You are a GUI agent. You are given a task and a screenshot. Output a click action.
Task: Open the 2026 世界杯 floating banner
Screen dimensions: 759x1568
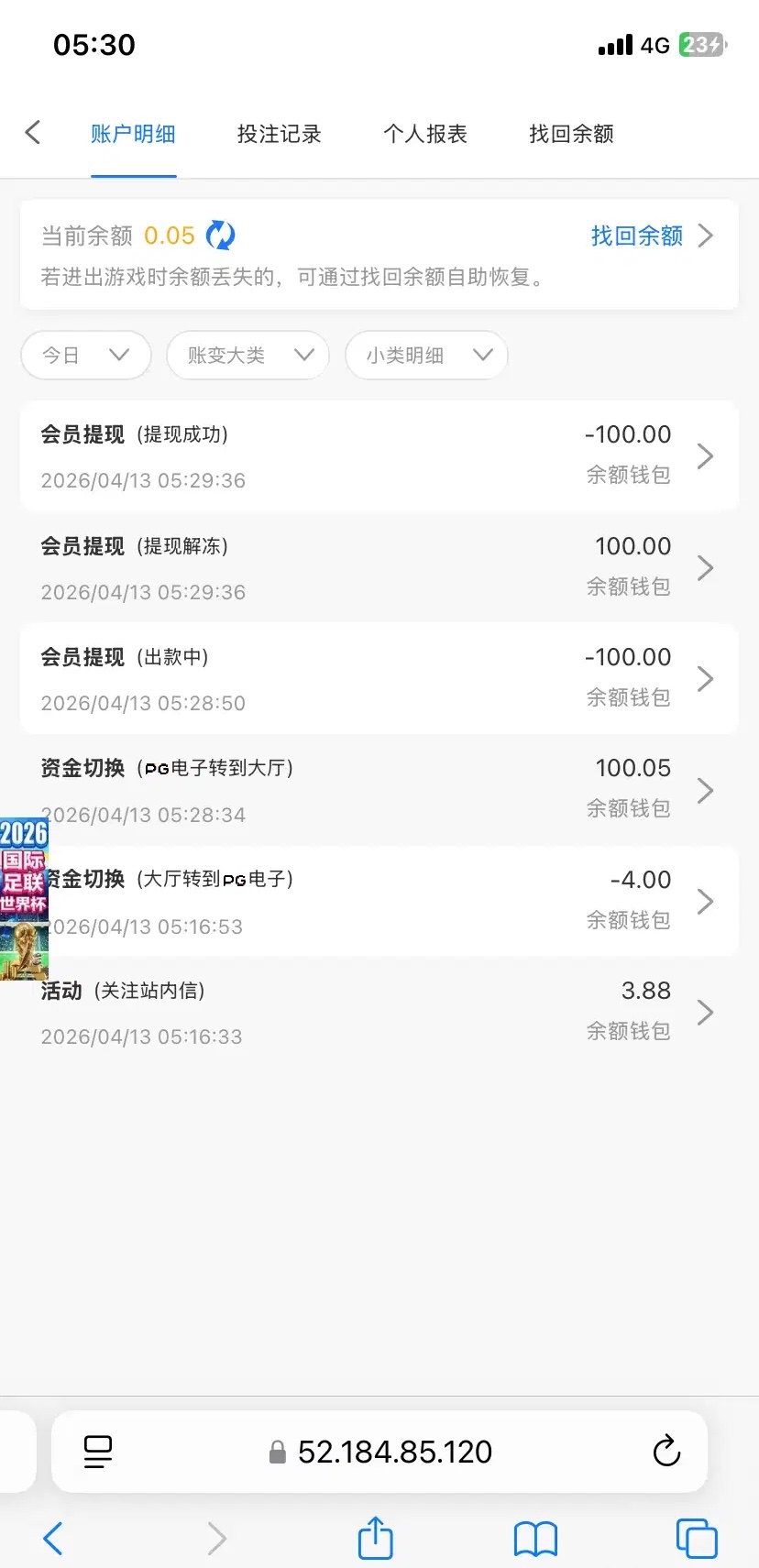[23, 898]
